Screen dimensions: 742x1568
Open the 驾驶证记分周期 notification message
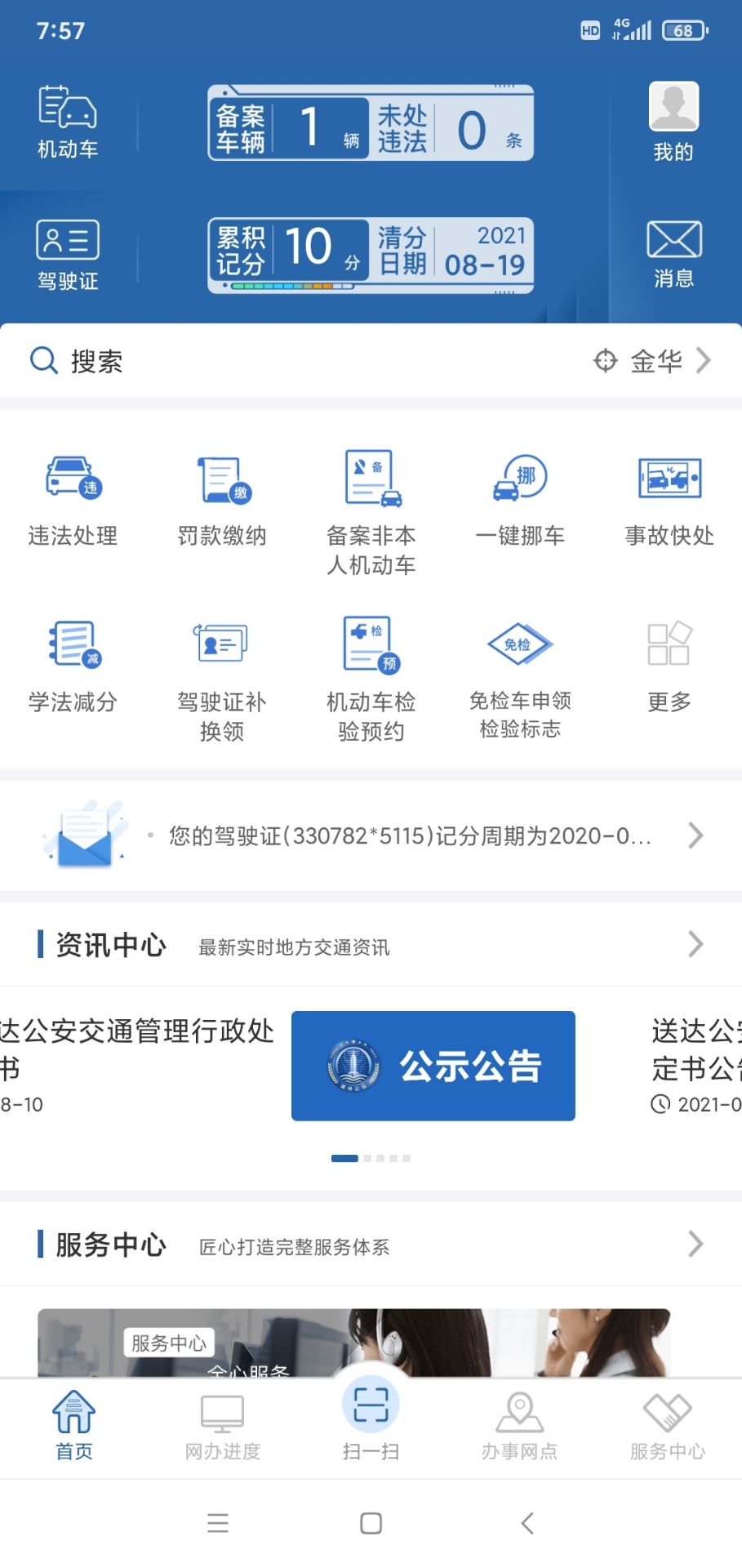point(408,835)
